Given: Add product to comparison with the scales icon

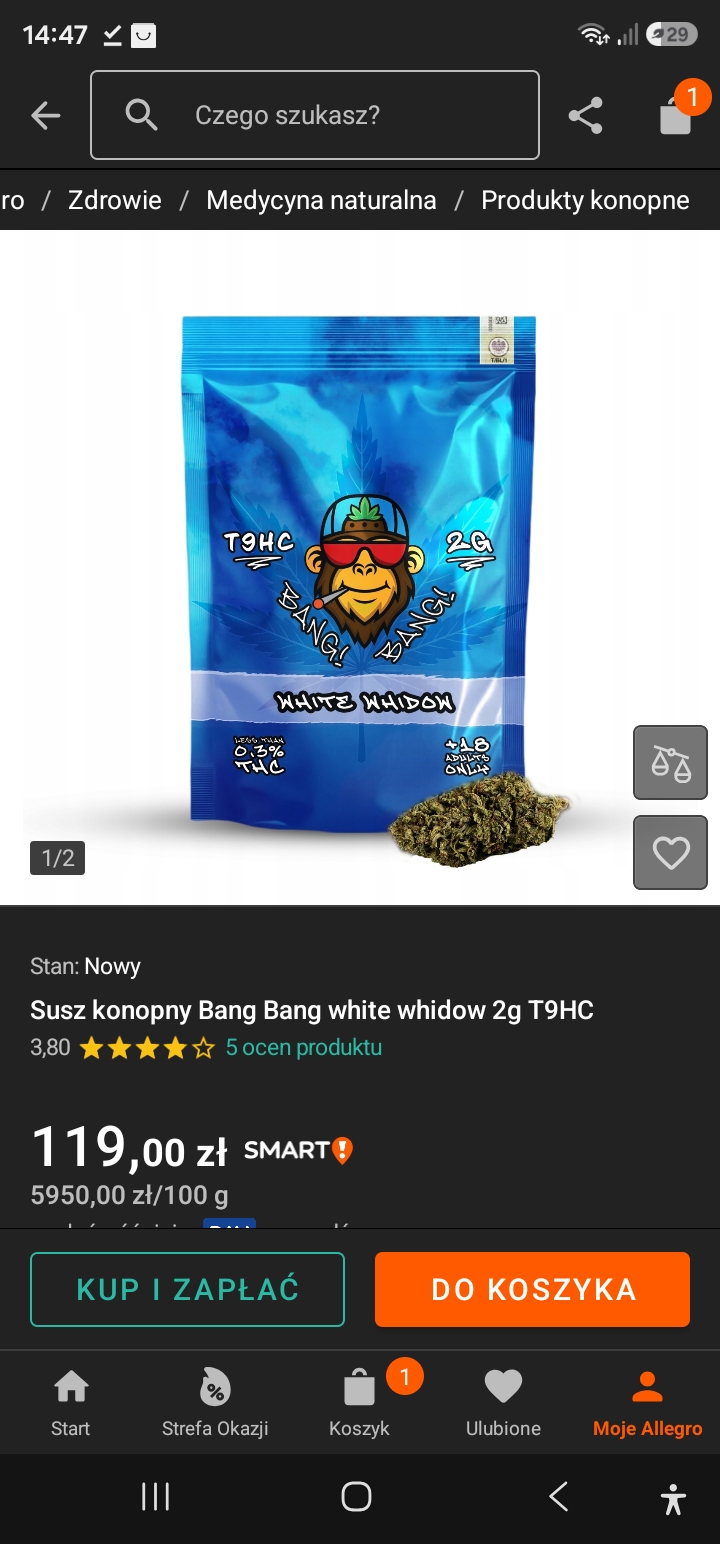Looking at the screenshot, I should click(x=670, y=763).
